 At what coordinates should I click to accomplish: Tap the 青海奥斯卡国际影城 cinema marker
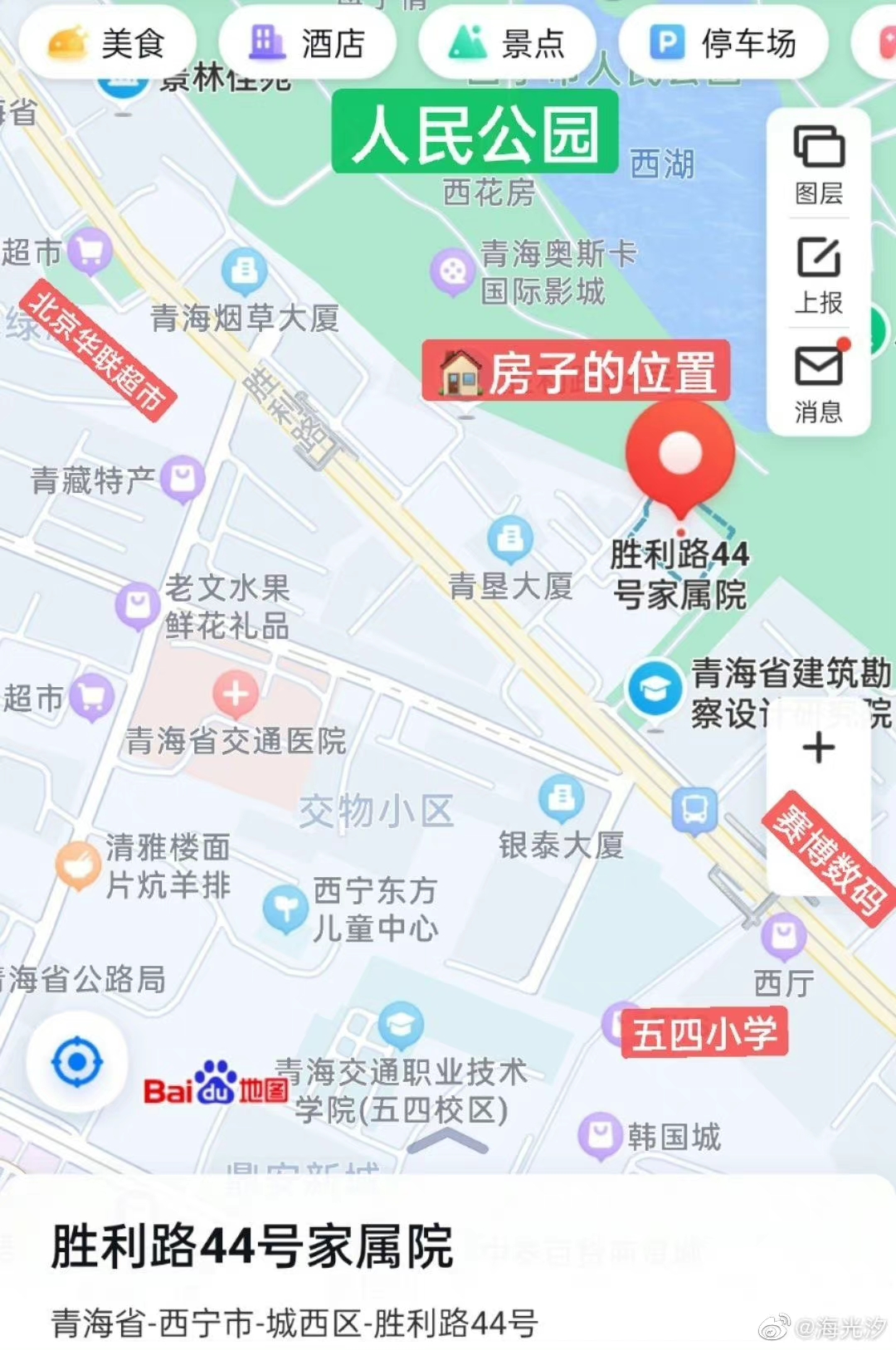pyautogui.click(x=452, y=270)
